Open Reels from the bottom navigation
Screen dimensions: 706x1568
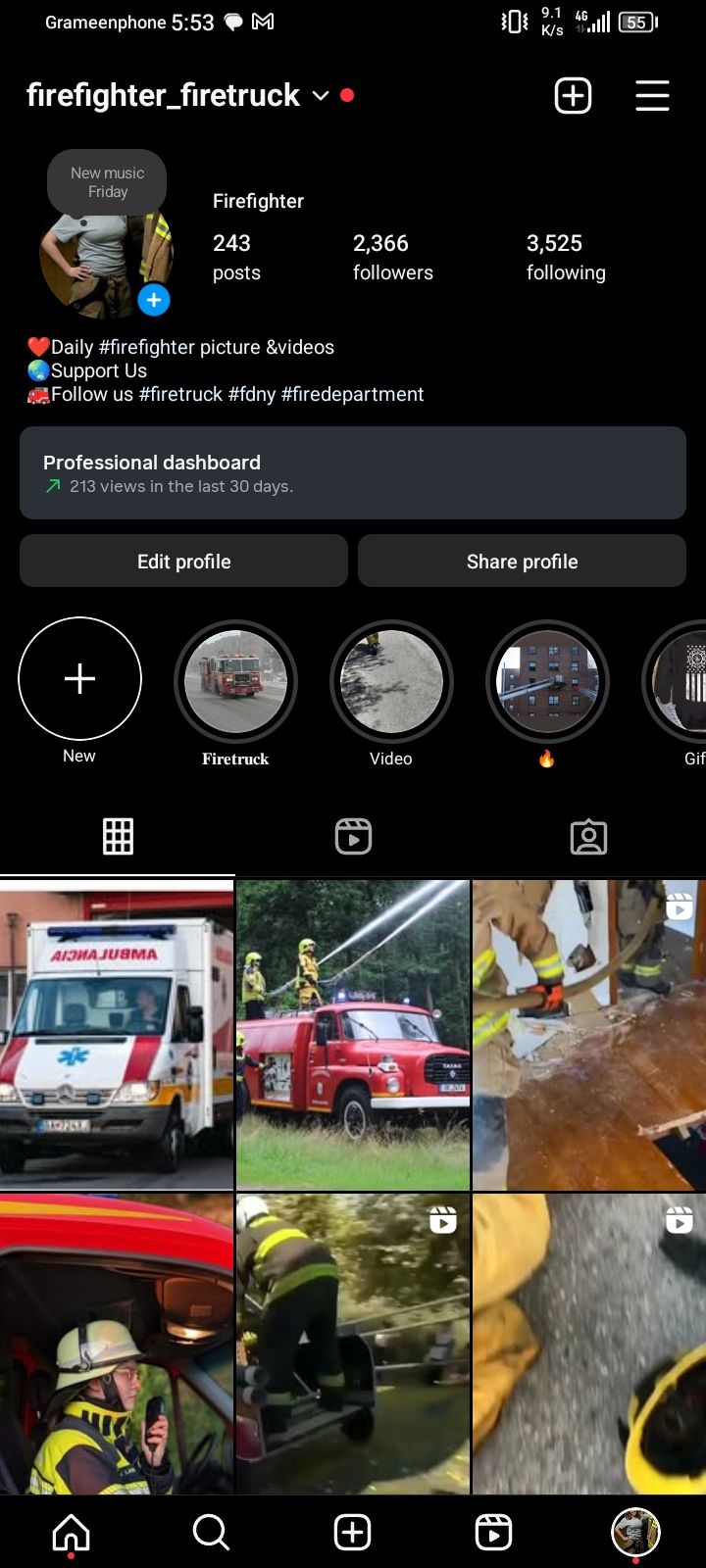[x=493, y=1531]
